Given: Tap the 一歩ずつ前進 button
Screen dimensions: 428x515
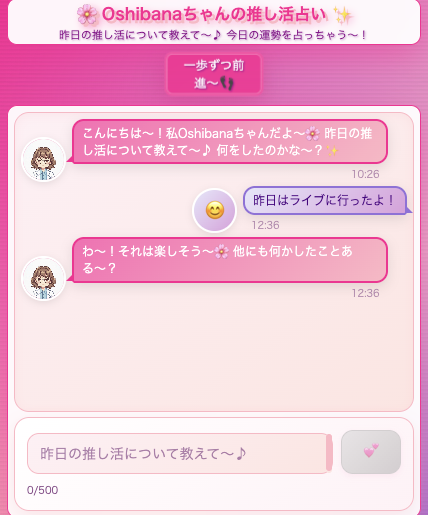Looking at the screenshot, I should coord(214,74).
